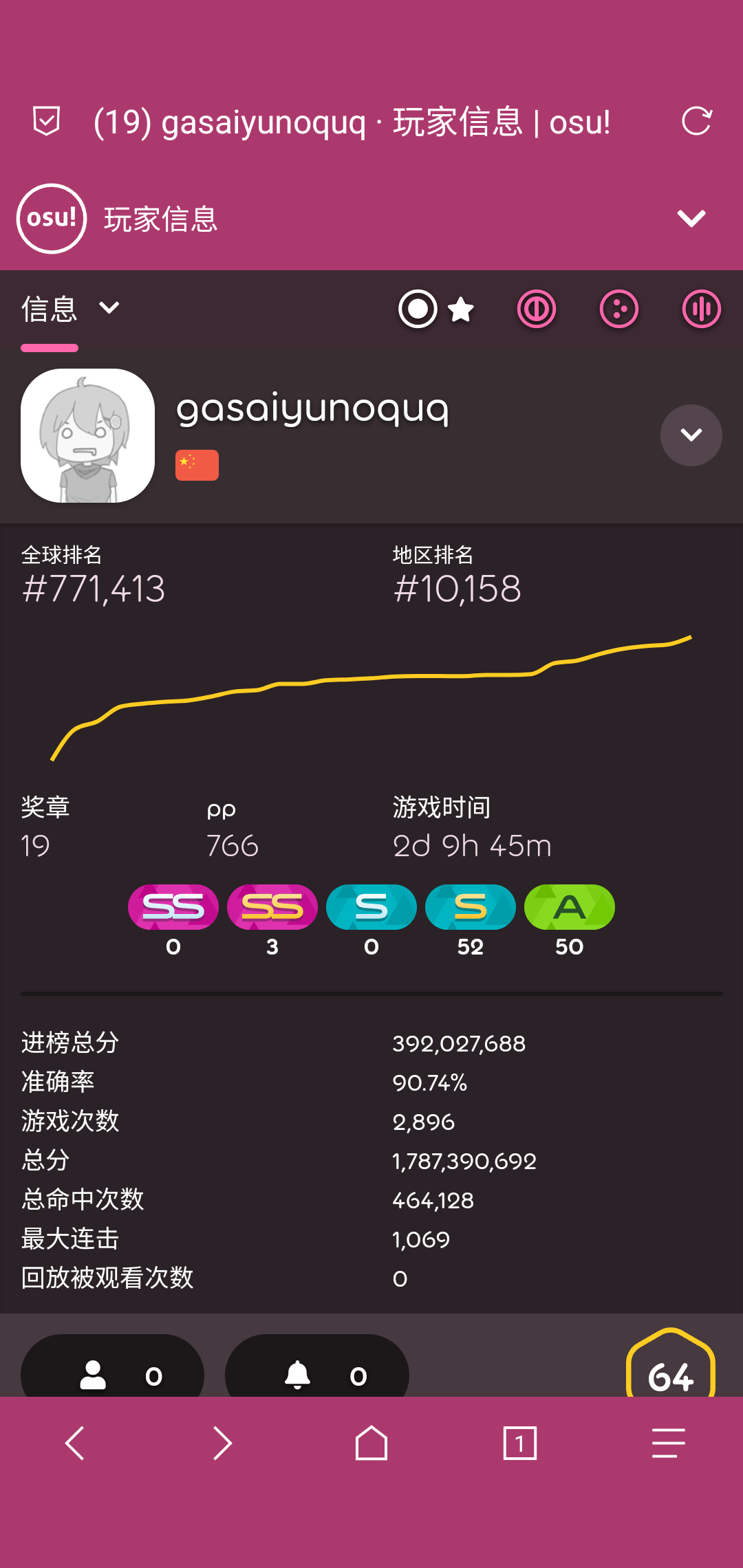Open the browser home page
This screenshot has width=743, height=1568.
click(371, 1443)
